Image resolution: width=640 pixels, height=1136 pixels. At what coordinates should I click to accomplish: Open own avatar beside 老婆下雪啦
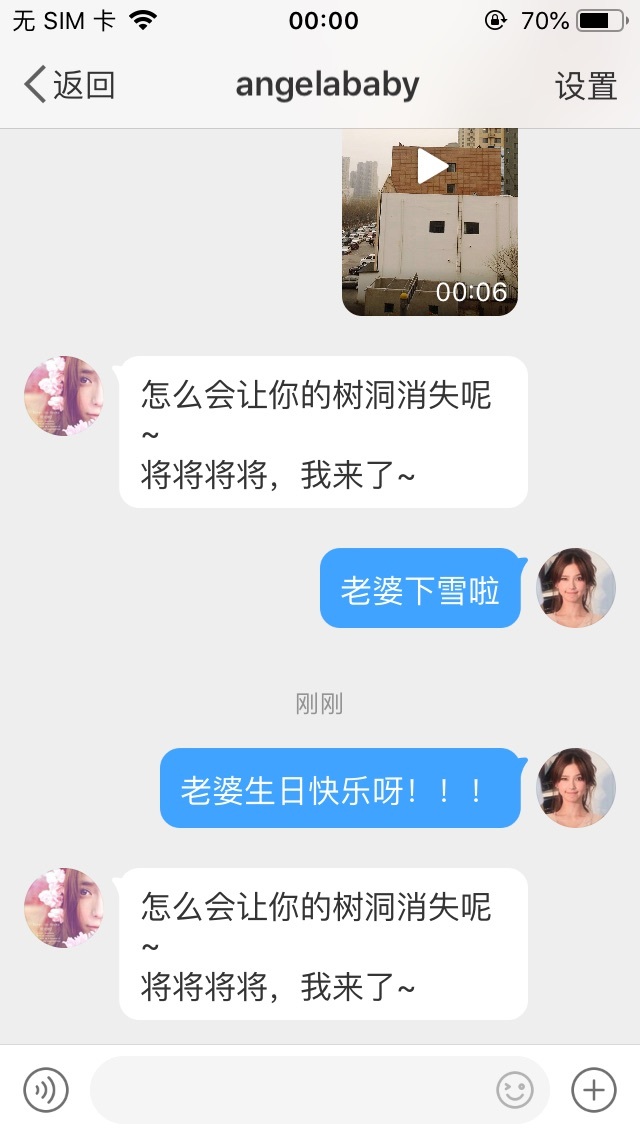coord(576,588)
